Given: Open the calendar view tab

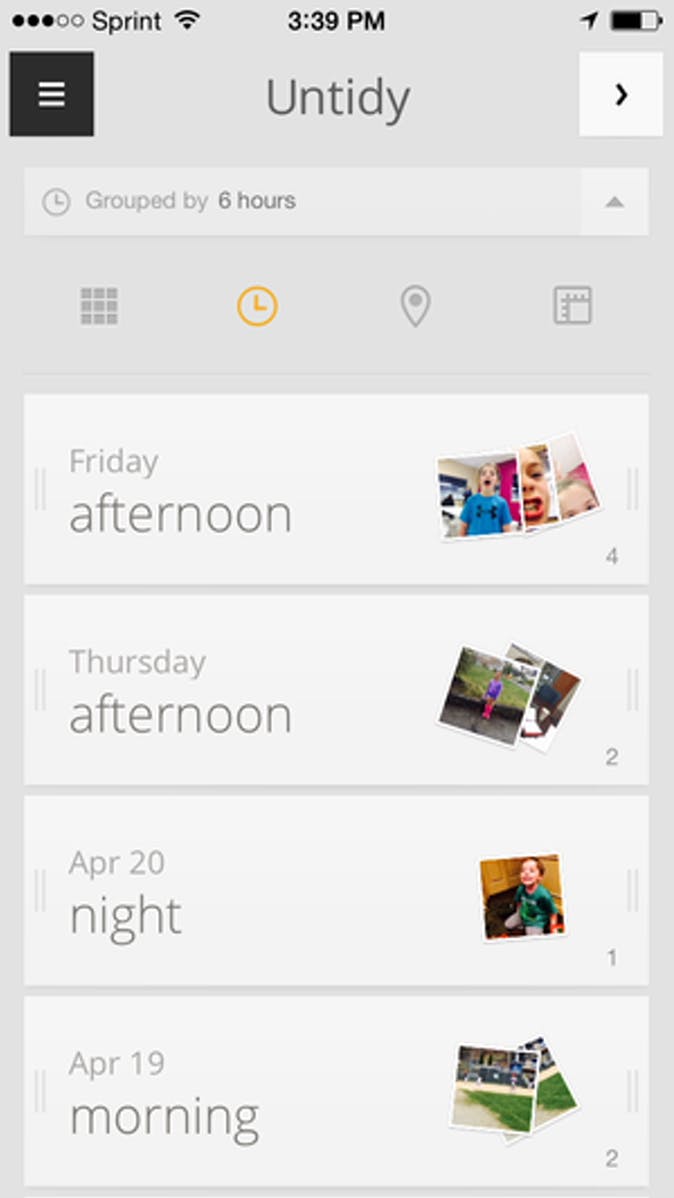Looking at the screenshot, I should 573,306.
